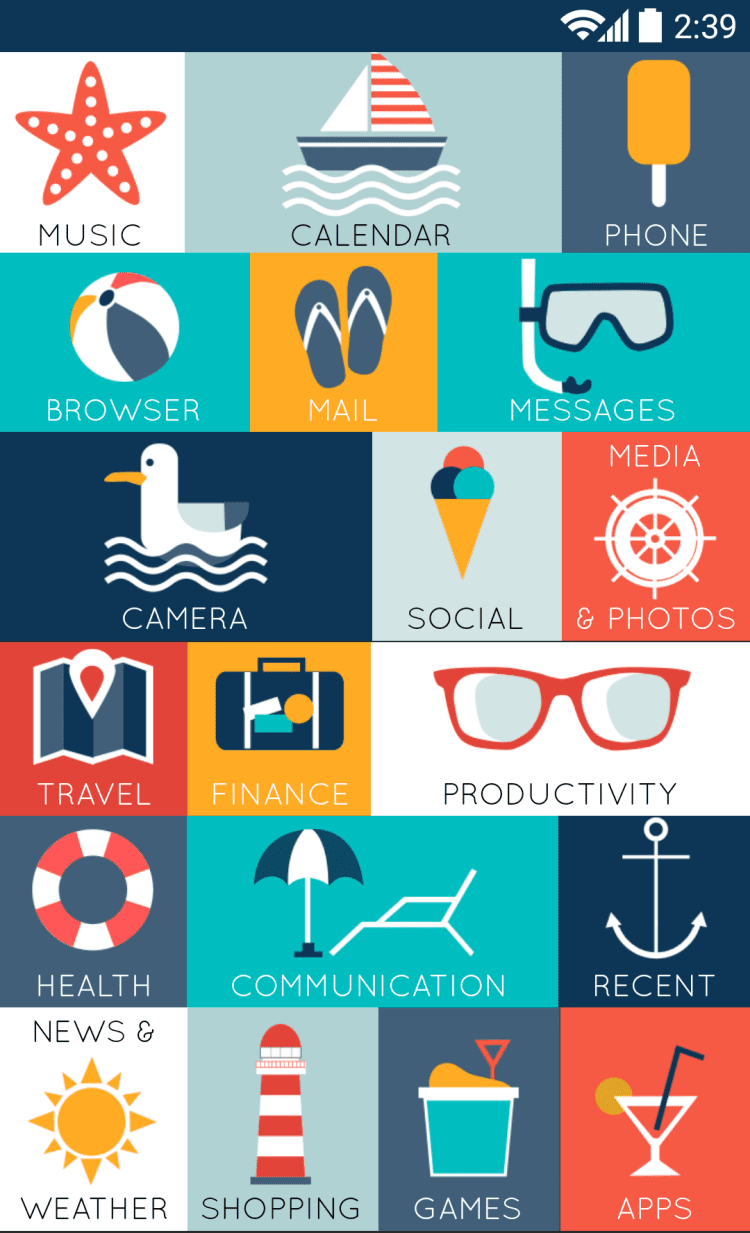This screenshot has height=1233, width=750.
Task: Open the Messages tile
Action: click(x=593, y=342)
